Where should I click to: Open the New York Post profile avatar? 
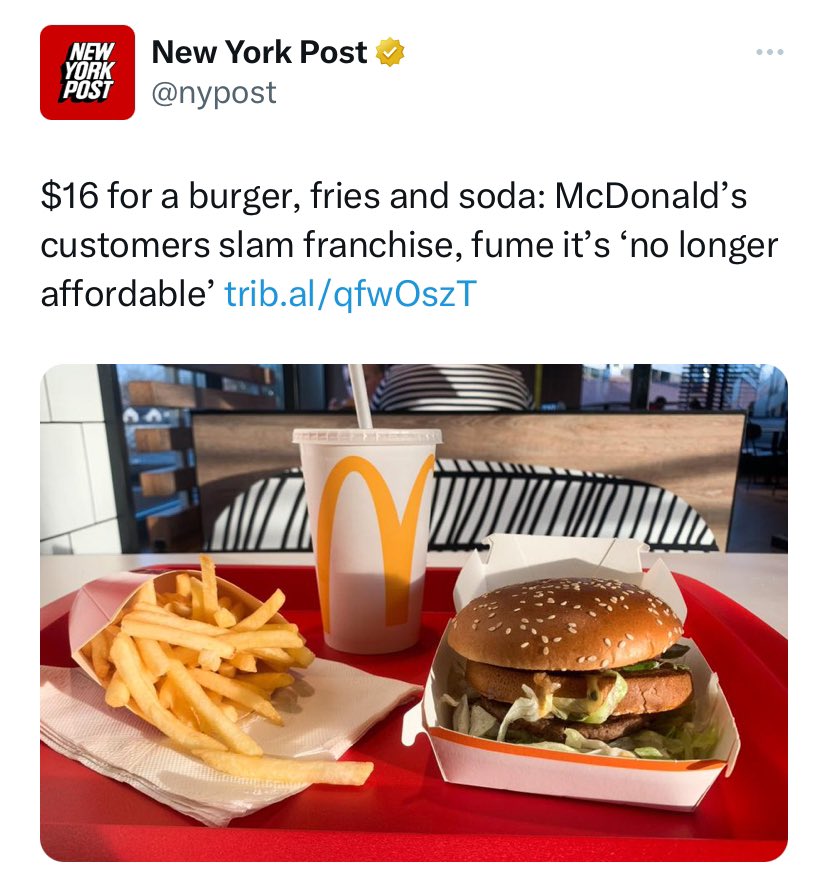(x=87, y=72)
